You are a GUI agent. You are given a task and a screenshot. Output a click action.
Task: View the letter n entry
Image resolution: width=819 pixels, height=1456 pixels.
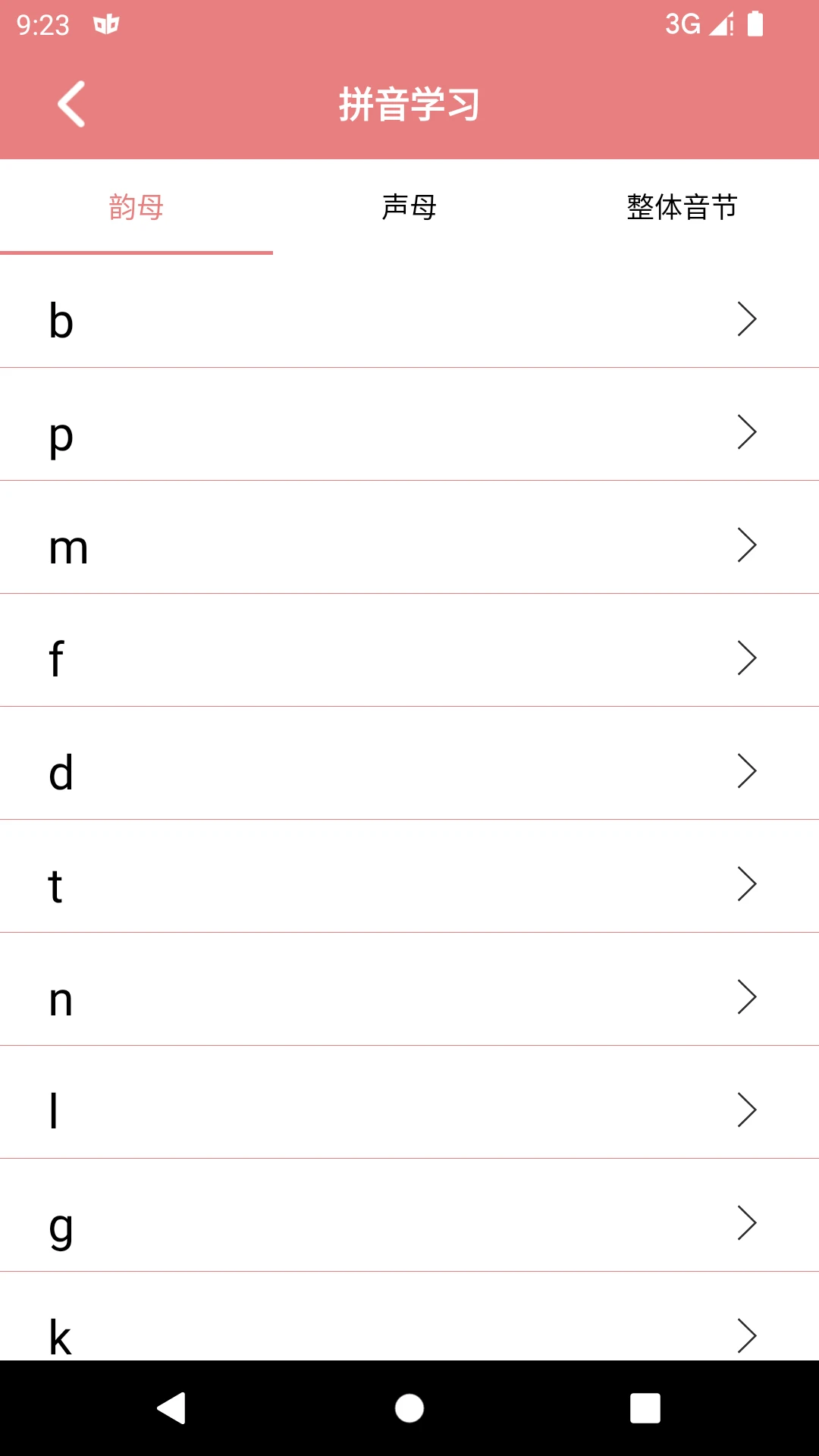click(409, 997)
